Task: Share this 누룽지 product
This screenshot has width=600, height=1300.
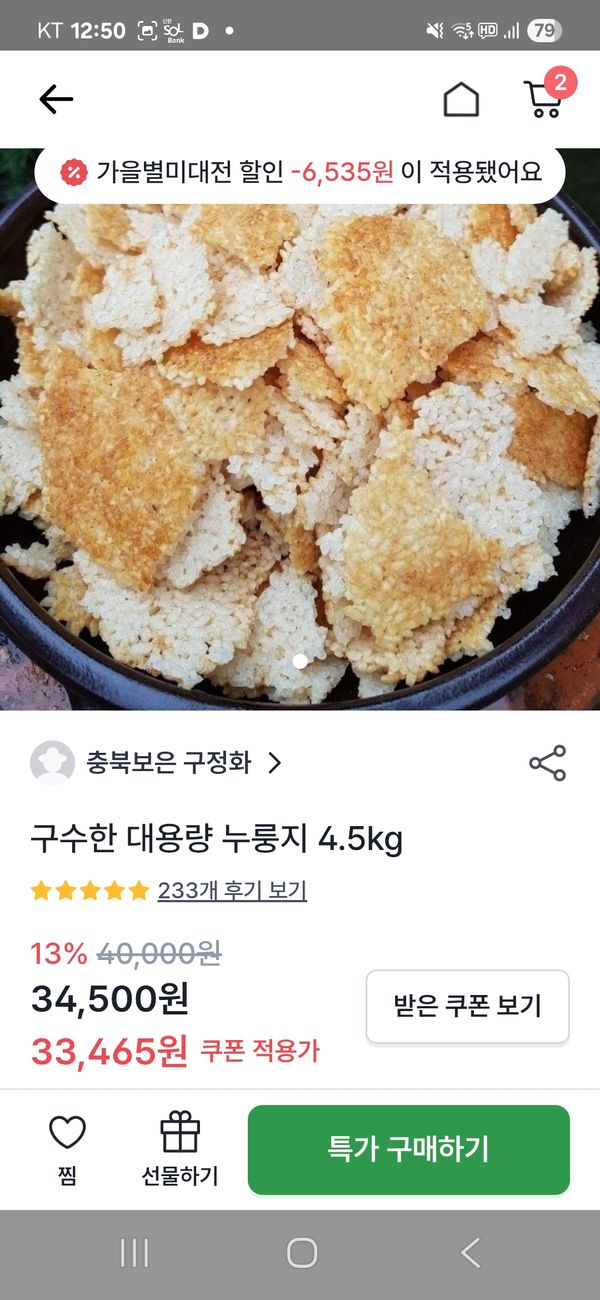Action: (547, 763)
